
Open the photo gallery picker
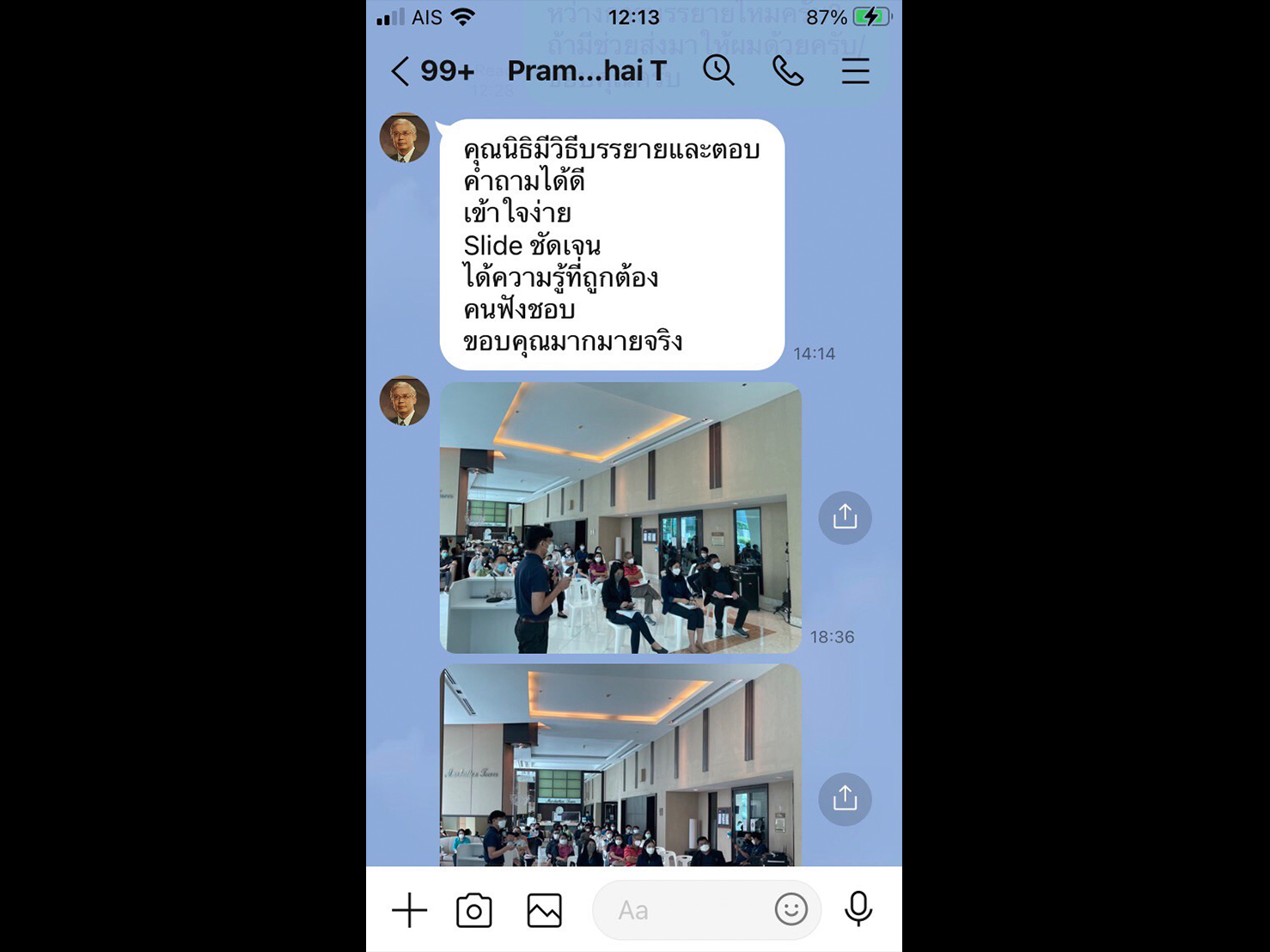[544, 910]
